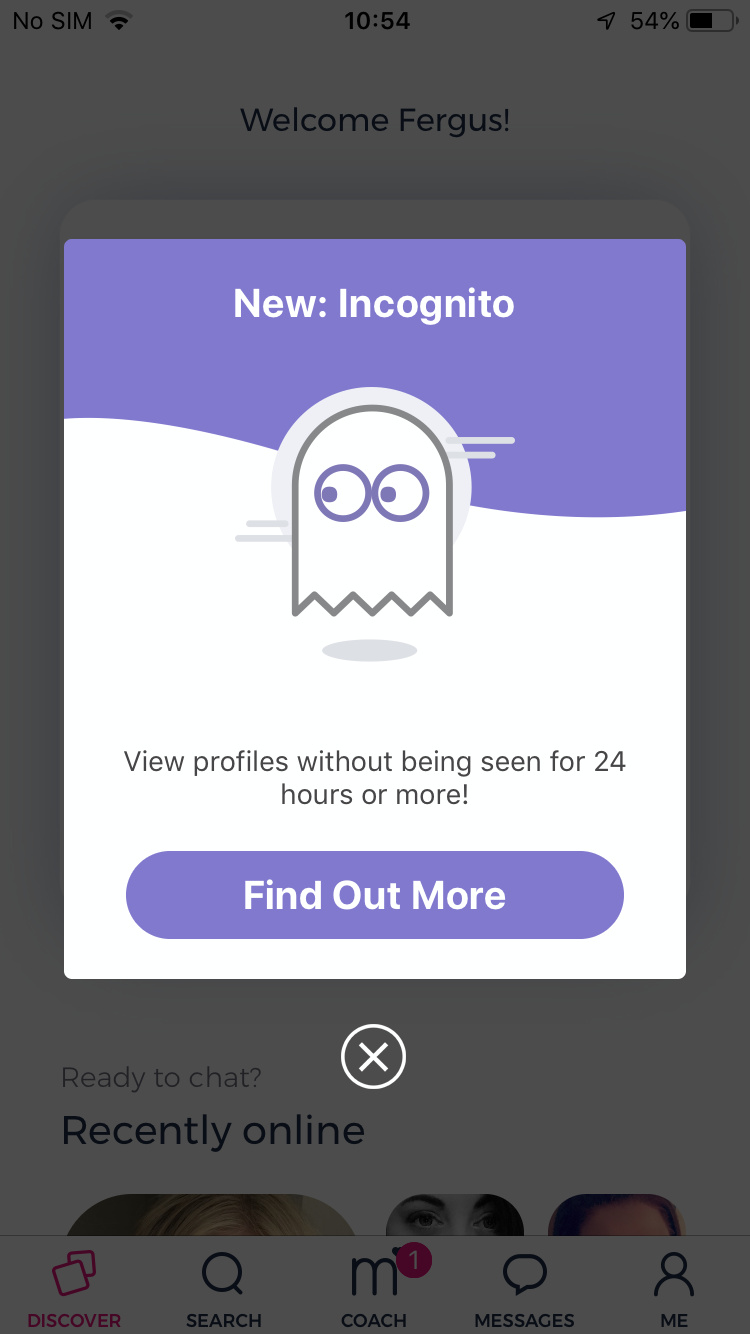This screenshot has height=1334, width=750.
Task: Switch to the Search tab
Action: (x=223, y=1288)
